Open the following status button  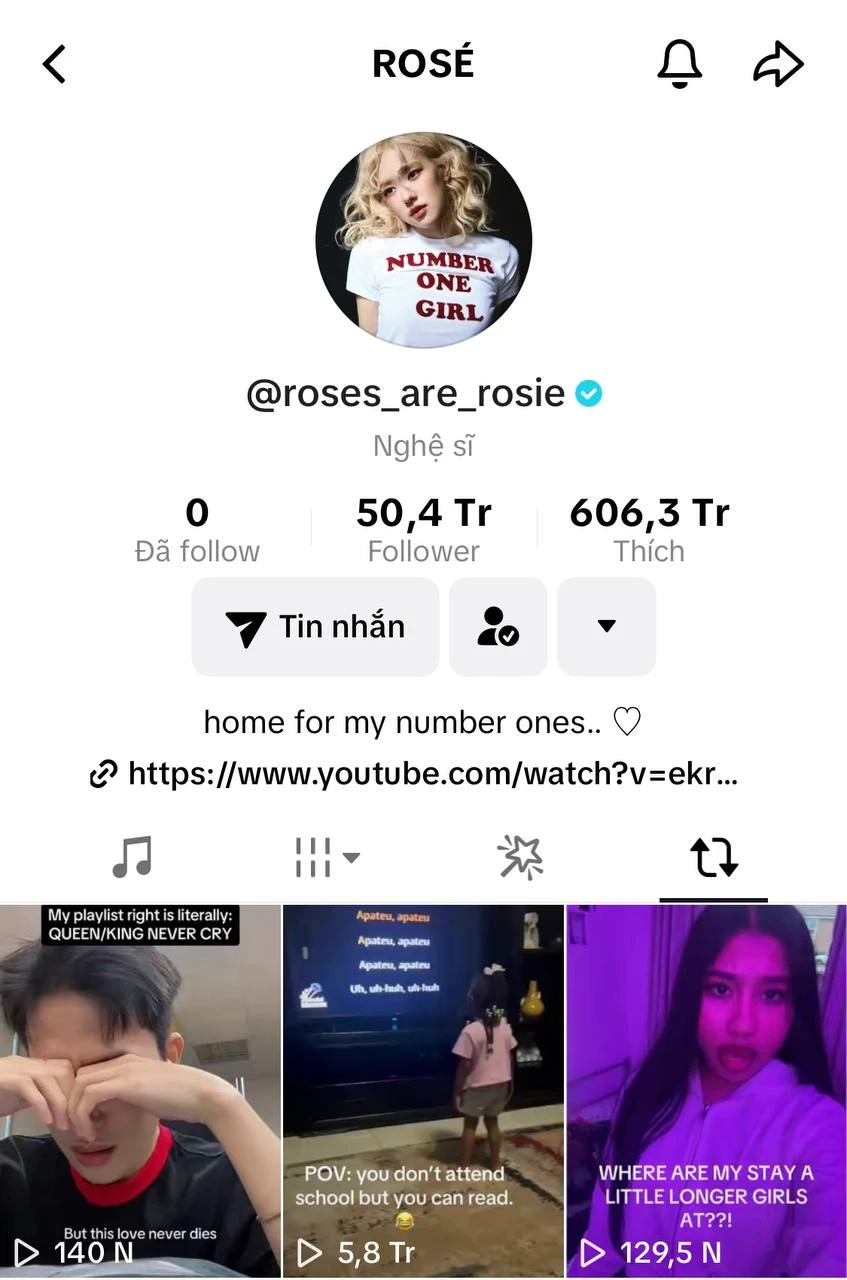tap(498, 627)
